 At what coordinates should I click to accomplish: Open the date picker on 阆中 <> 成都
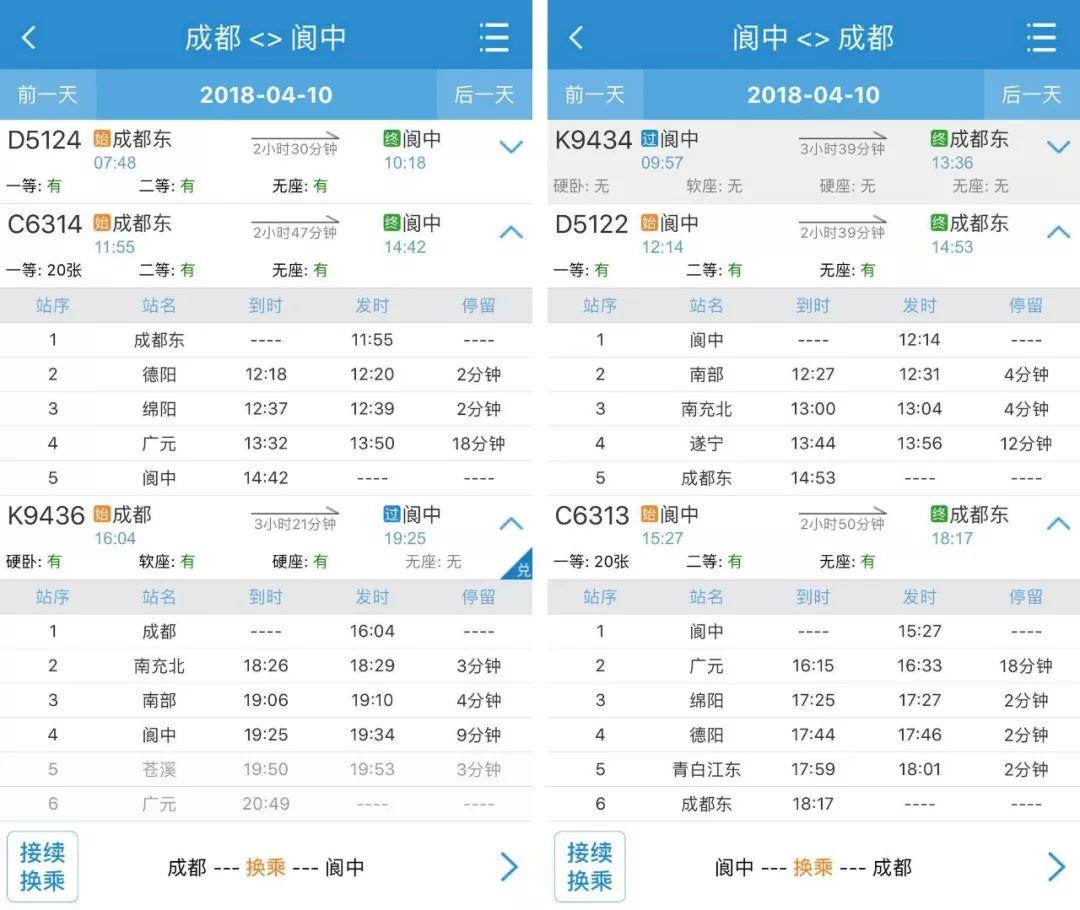click(813, 95)
